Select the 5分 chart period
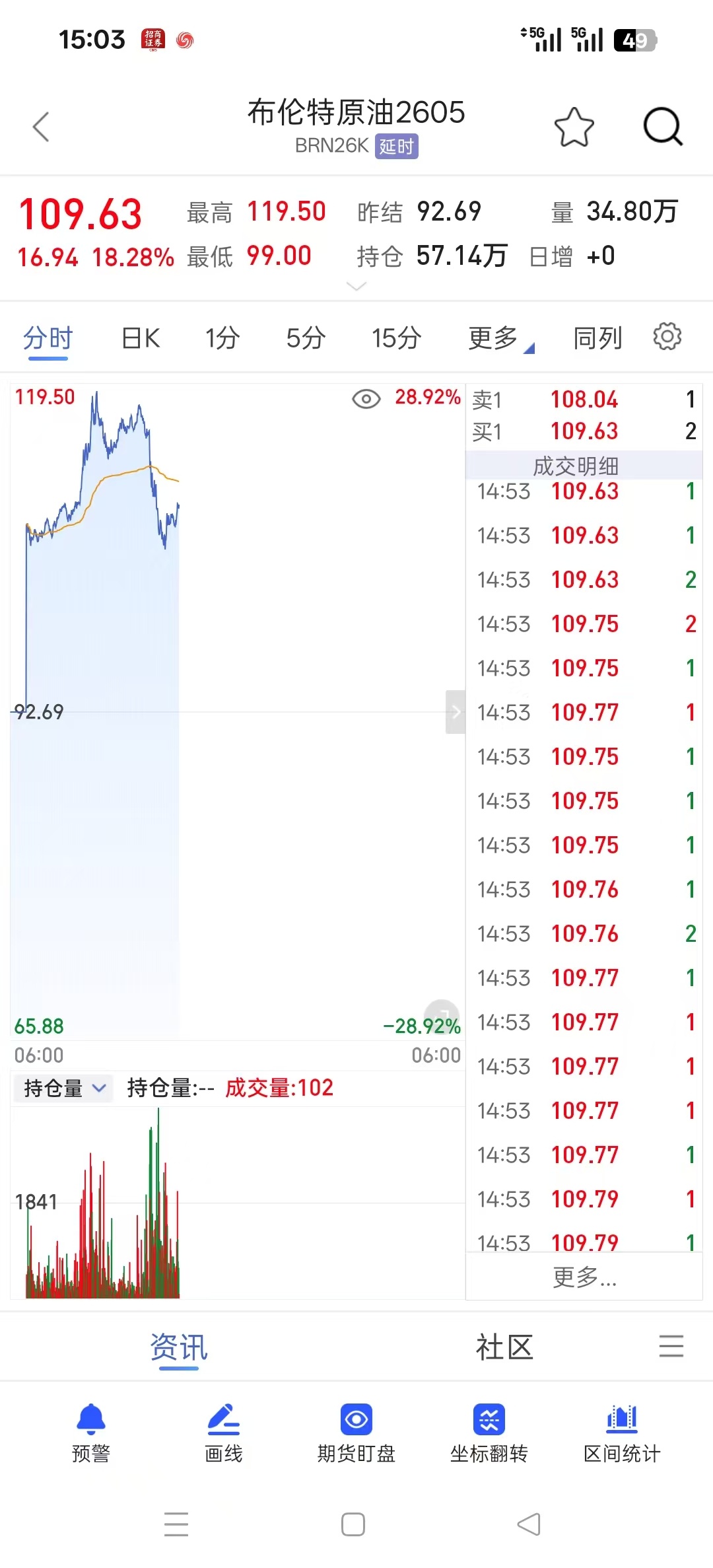The image size is (713, 1568). 306,338
